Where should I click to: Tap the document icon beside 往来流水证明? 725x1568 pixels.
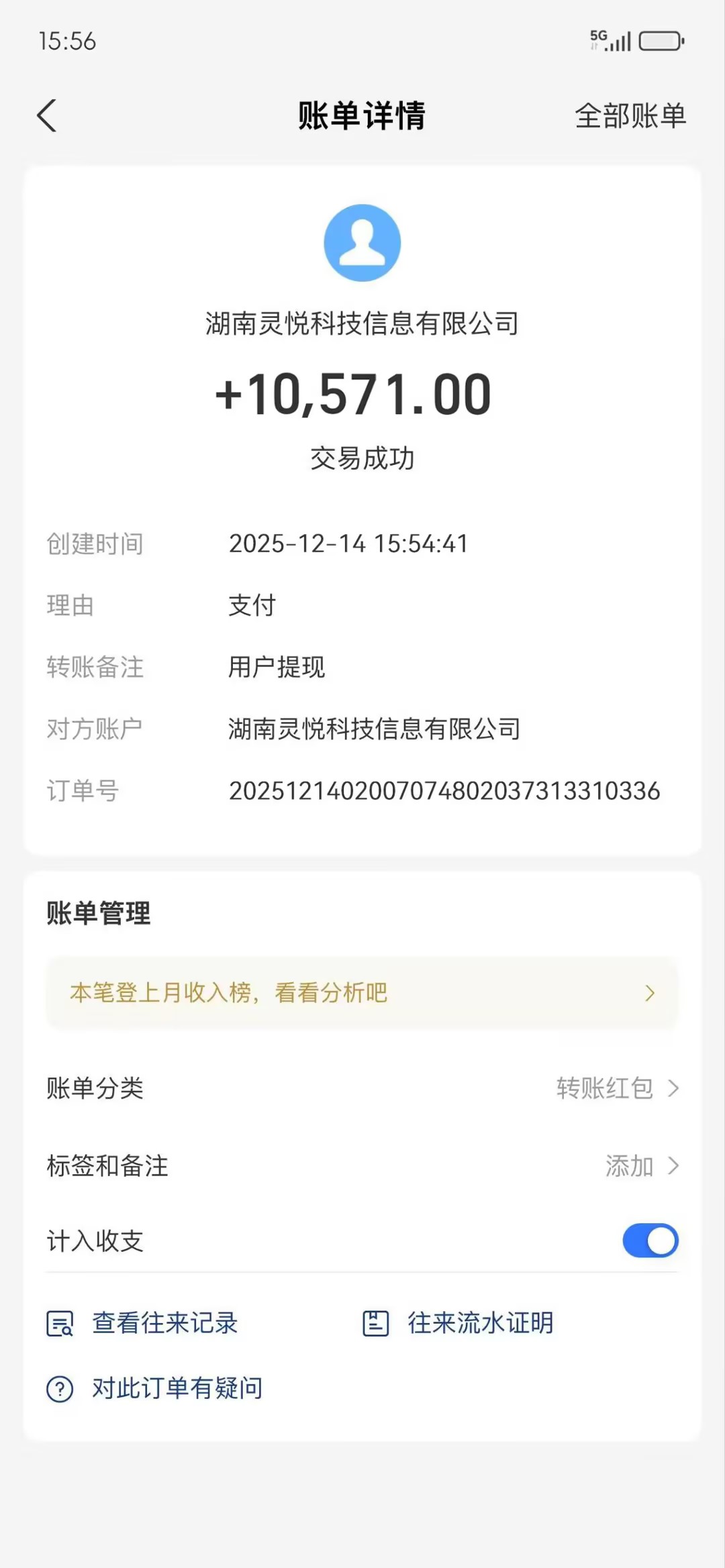pos(376,1323)
